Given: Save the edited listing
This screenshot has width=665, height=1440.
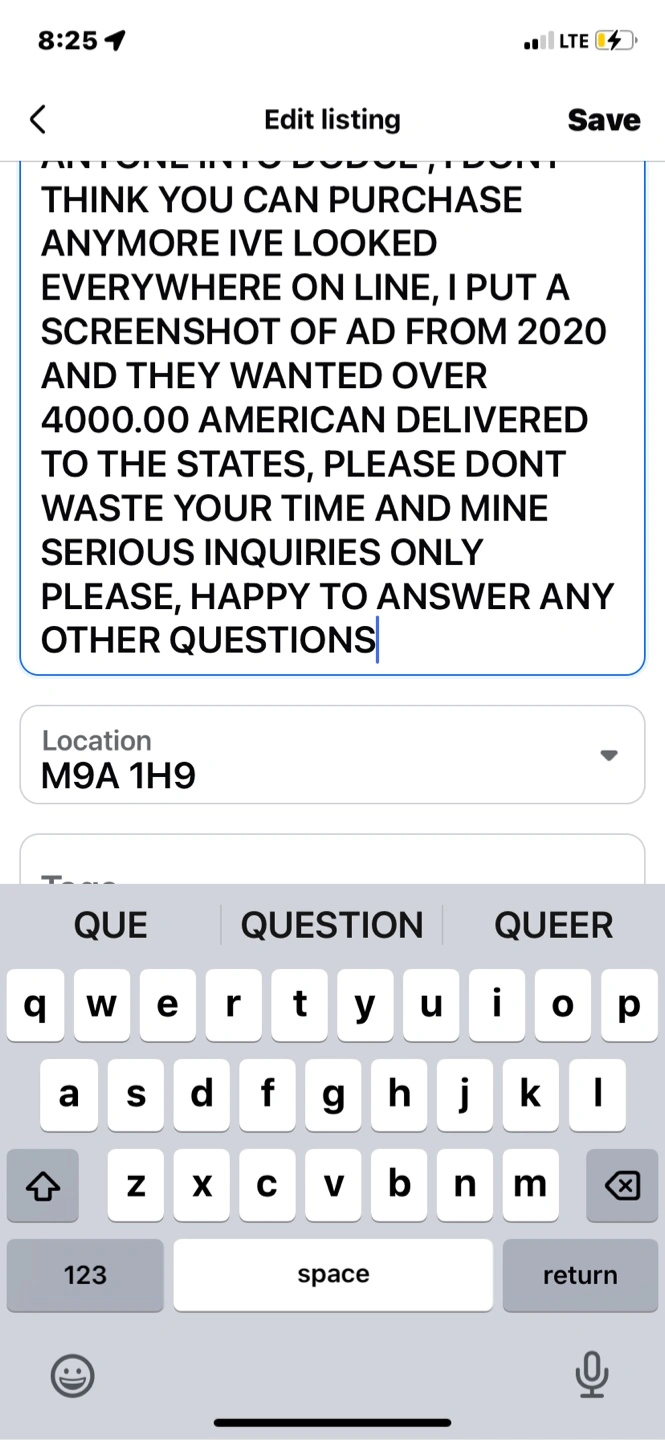Looking at the screenshot, I should [604, 120].
